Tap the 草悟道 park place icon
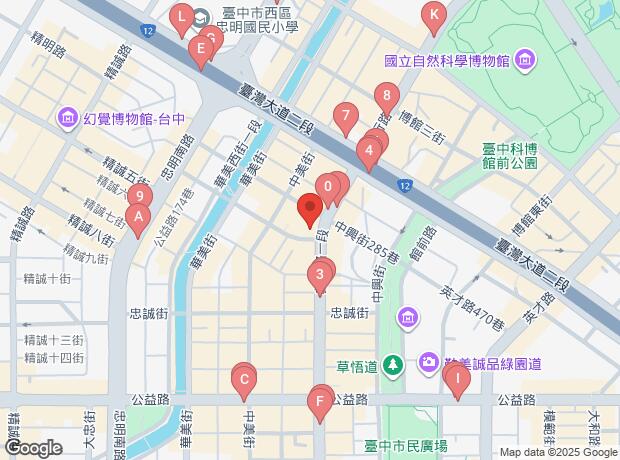This screenshot has width=620, height=460. click(394, 362)
